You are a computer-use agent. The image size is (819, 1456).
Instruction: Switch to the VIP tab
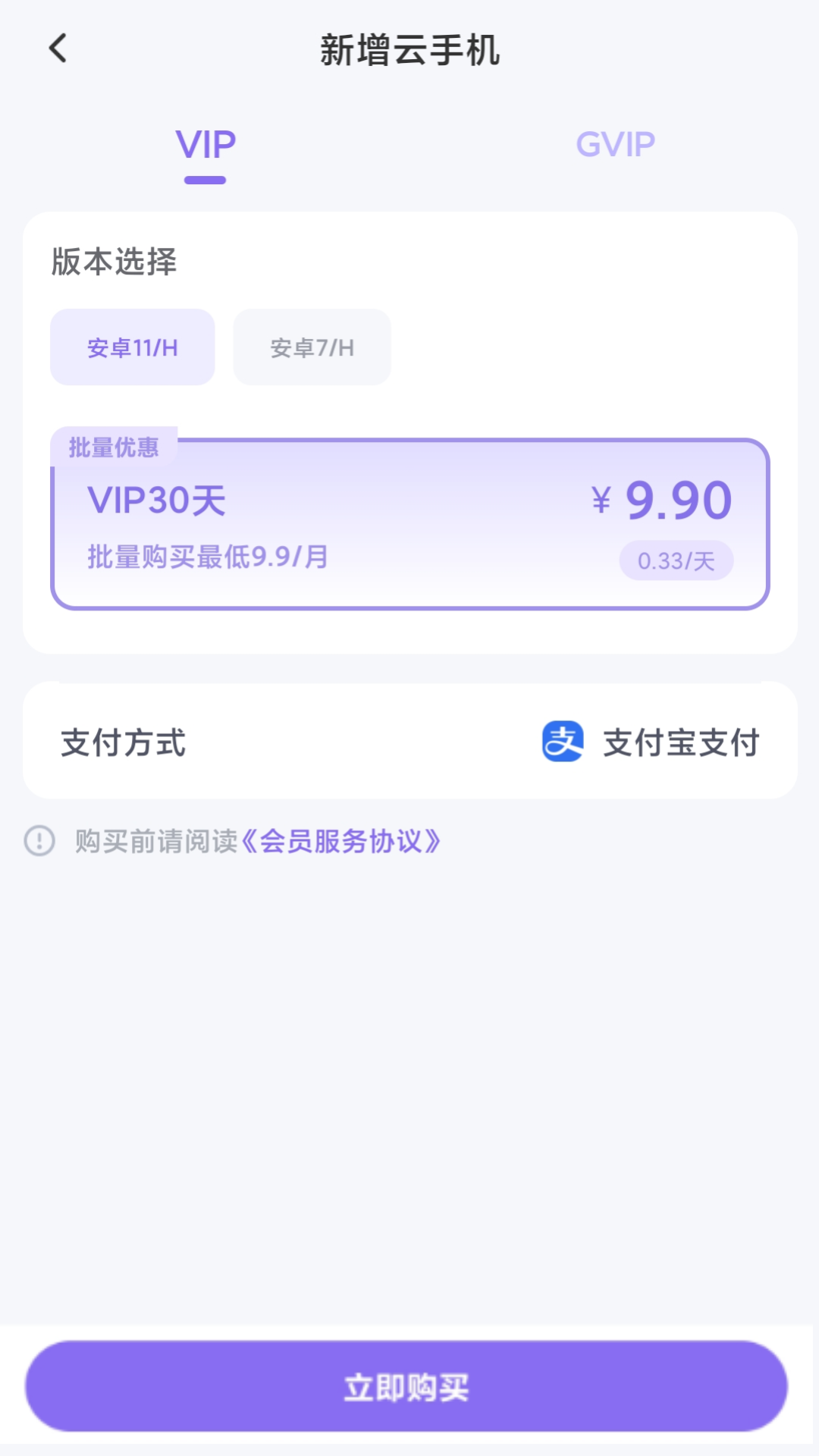pyautogui.click(x=205, y=144)
